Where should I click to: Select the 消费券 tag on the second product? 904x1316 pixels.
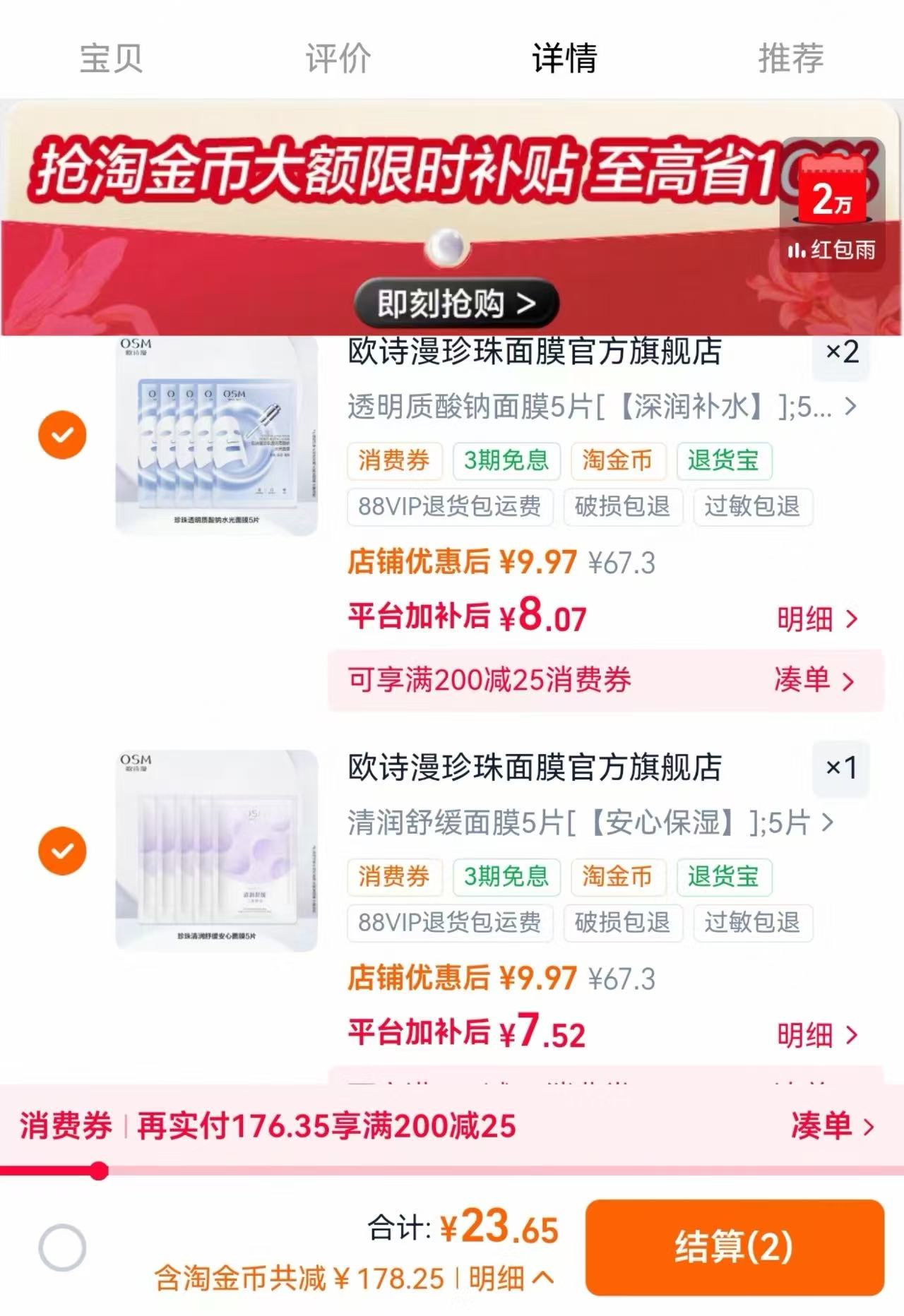coord(393,878)
